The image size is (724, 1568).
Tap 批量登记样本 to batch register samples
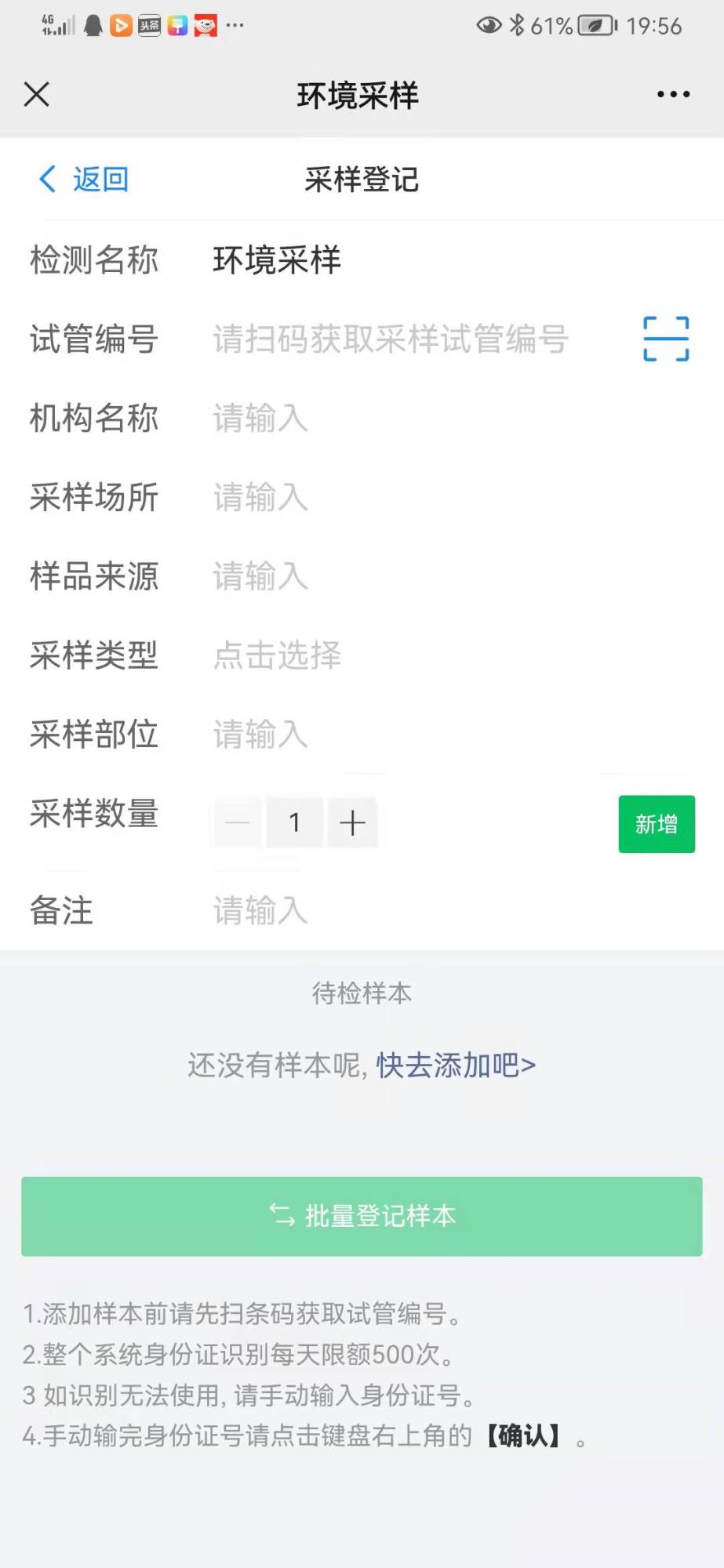[x=362, y=1216]
